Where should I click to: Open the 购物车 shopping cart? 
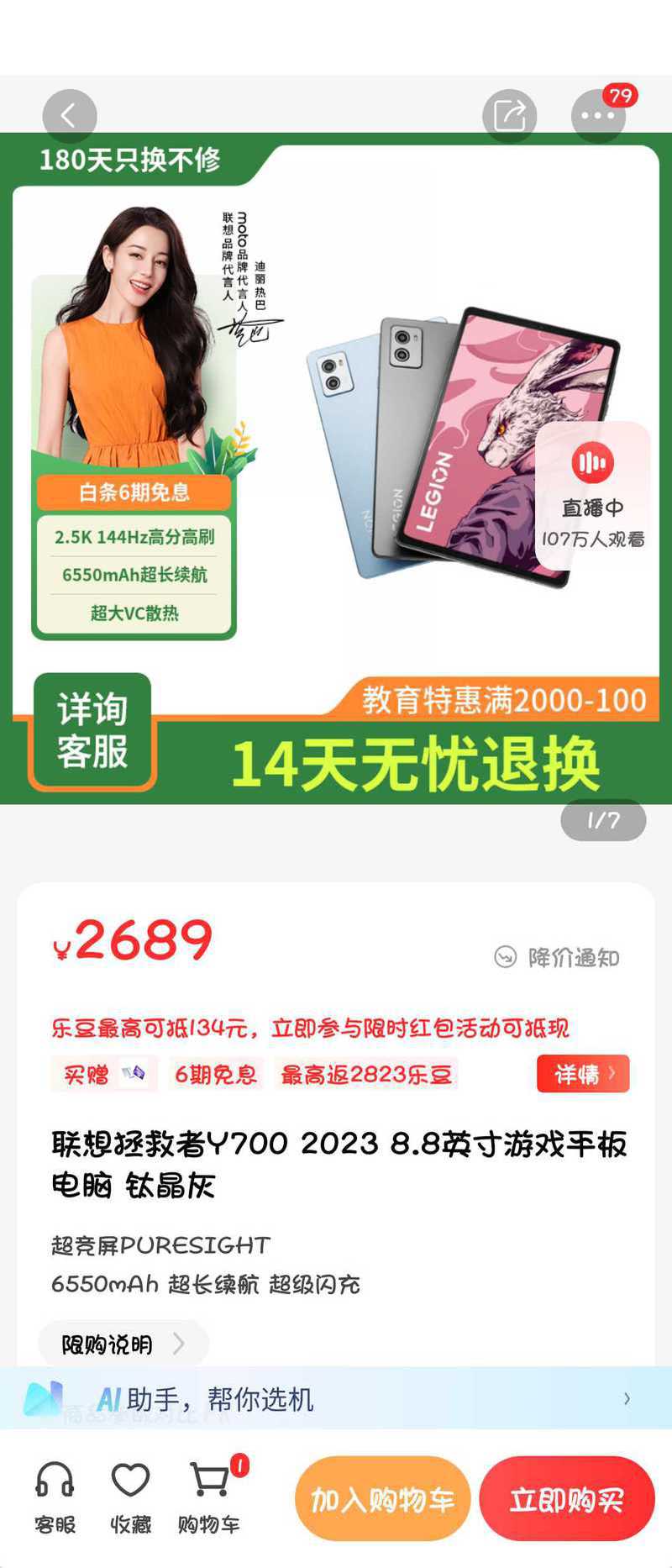[x=209, y=1498]
